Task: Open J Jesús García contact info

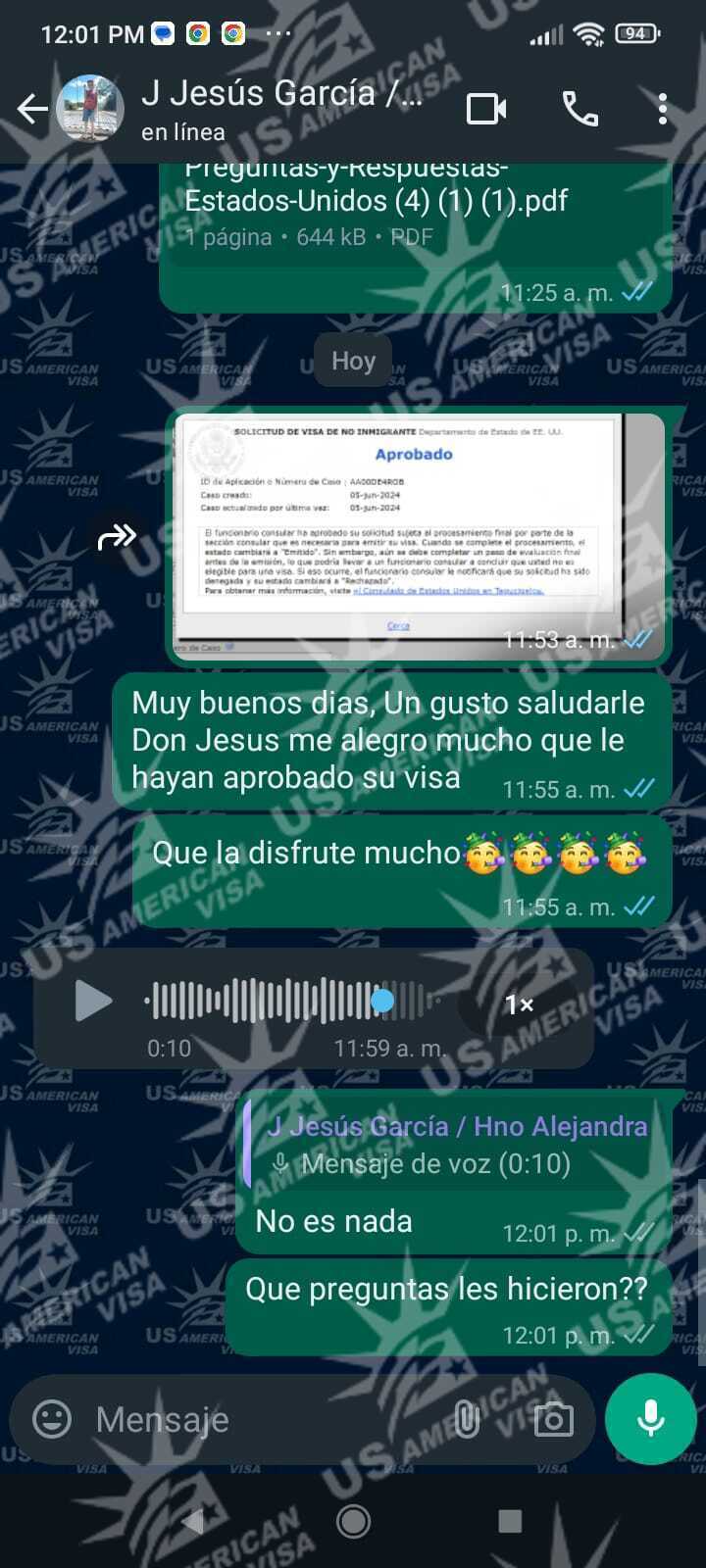Action: tap(281, 108)
